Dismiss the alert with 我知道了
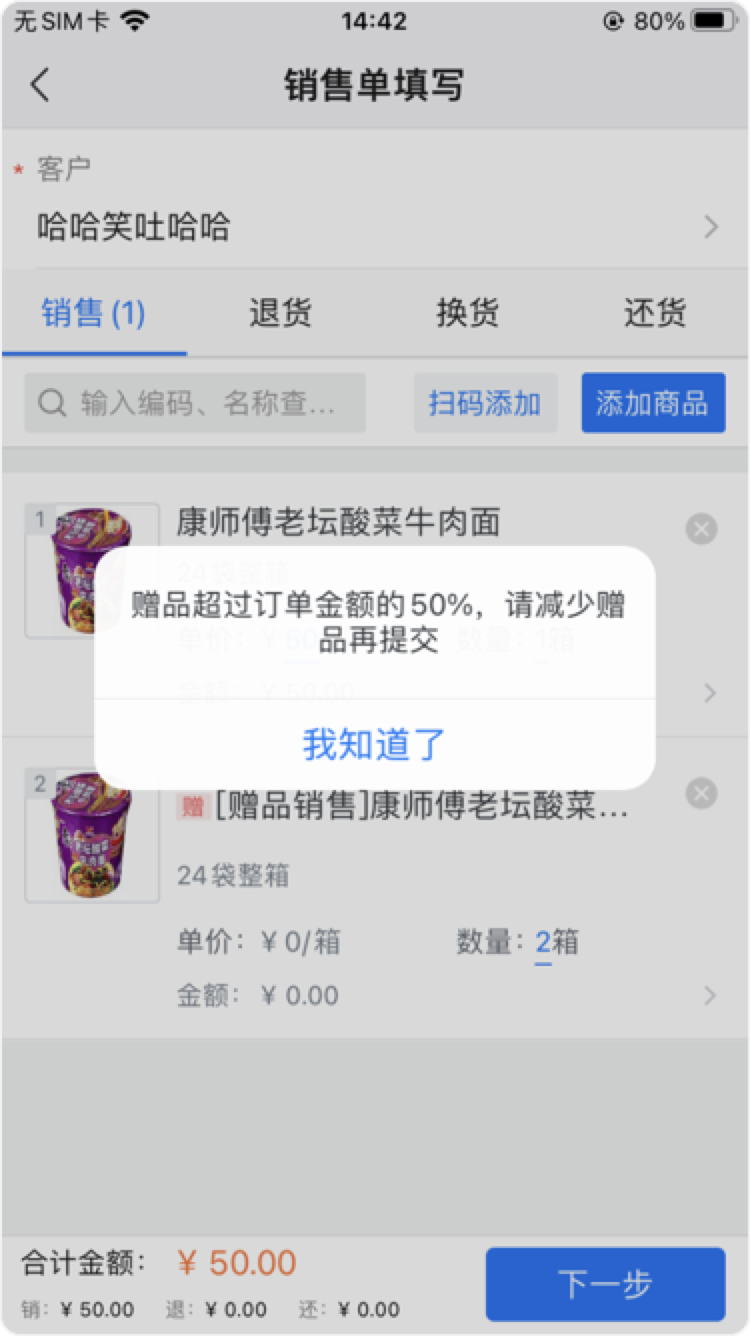 pos(374,745)
